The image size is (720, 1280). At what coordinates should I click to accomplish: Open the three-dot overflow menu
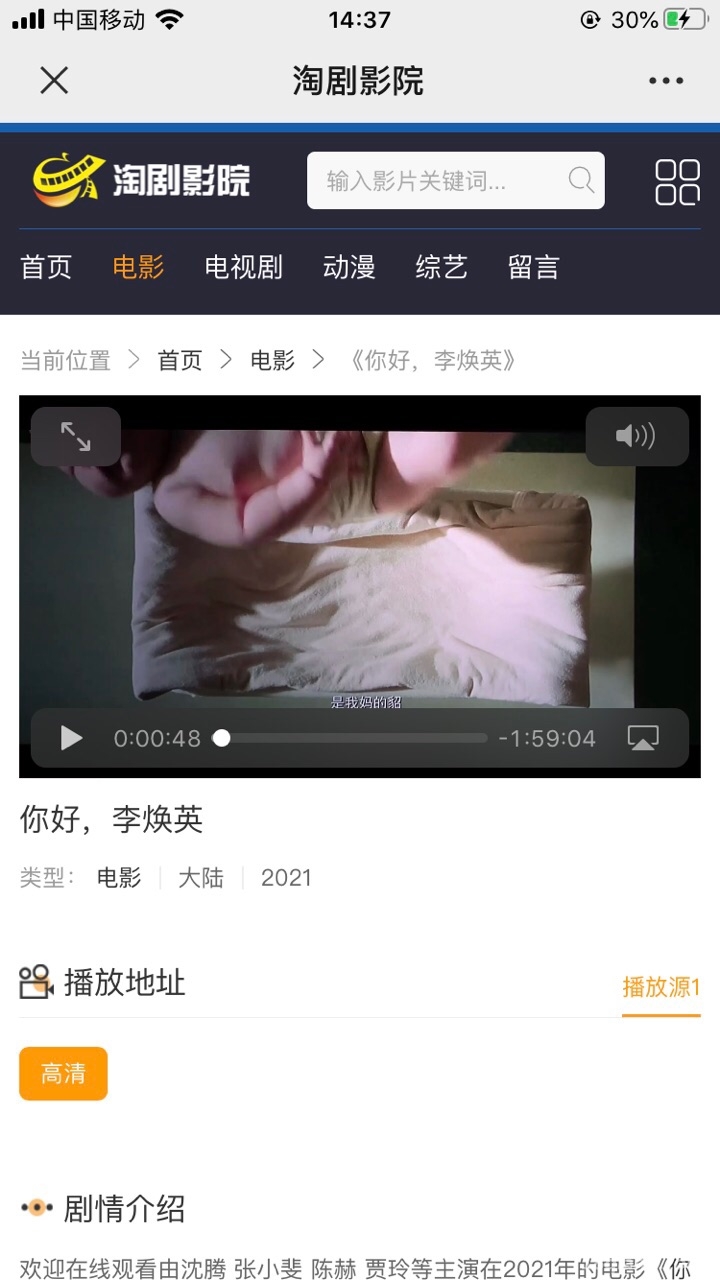click(x=665, y=81)
